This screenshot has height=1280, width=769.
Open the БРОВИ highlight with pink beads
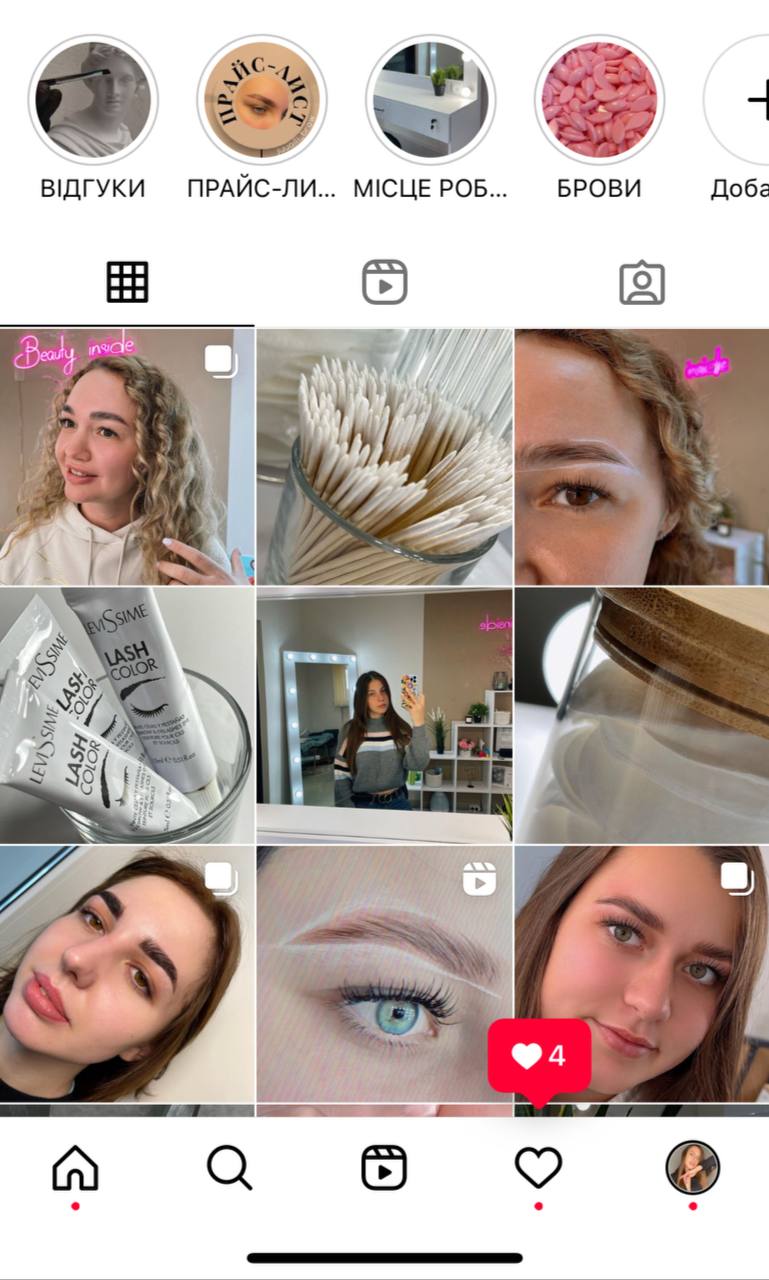pyautogui.click(x=599, y=100)
